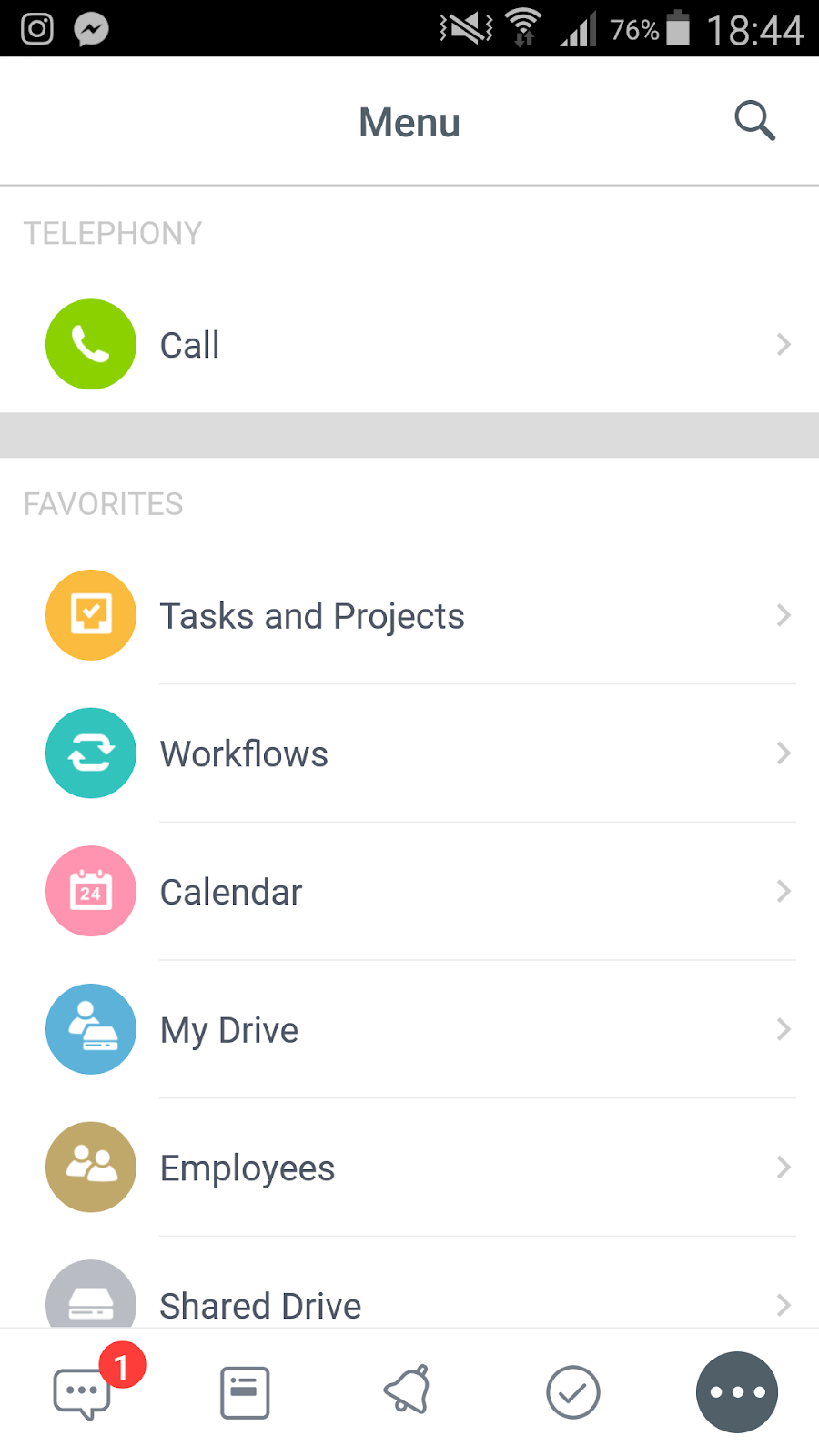Select the three-dot menu tab
This screenshot has height=1456, width=819.
(737, 1392)
